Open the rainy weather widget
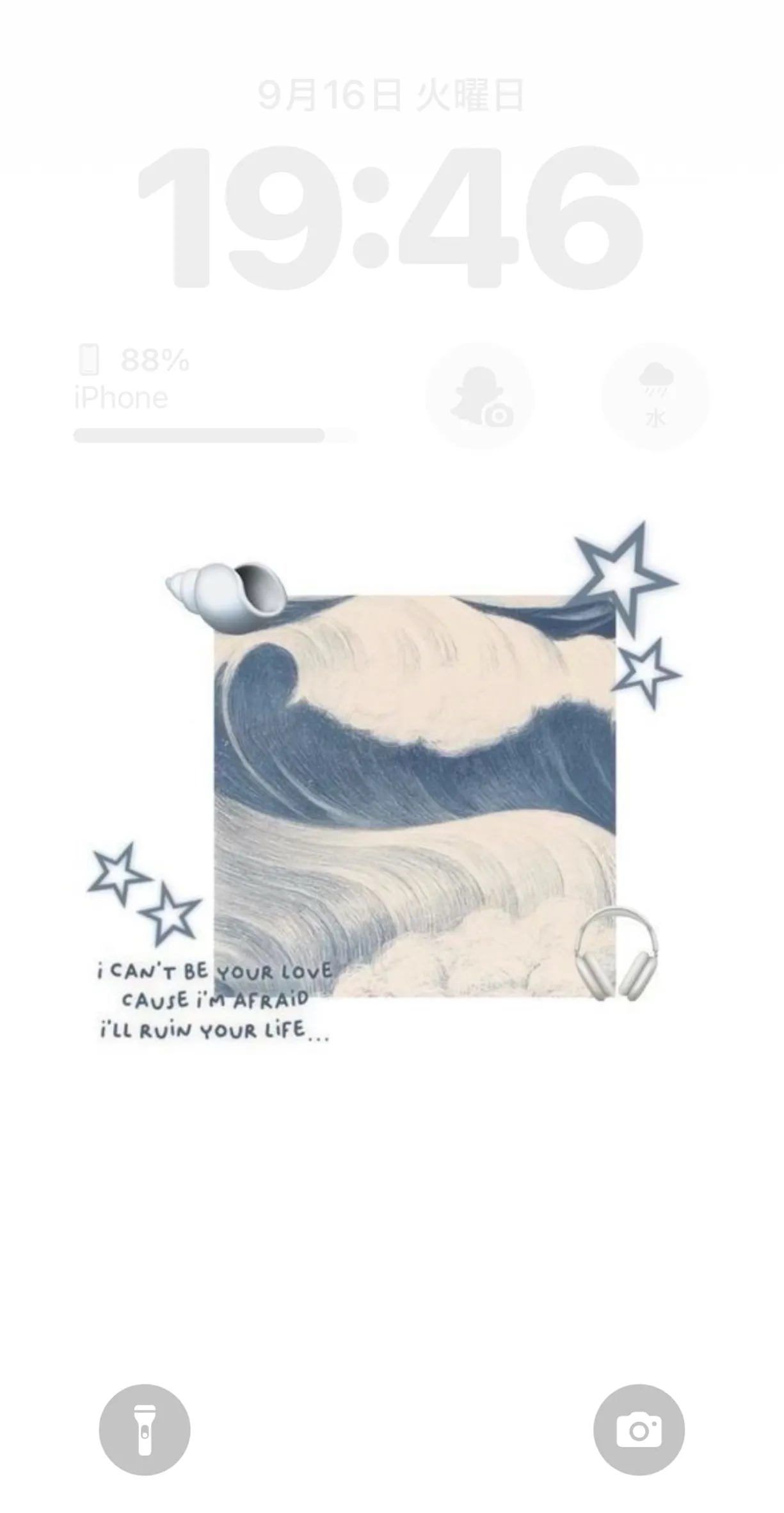Image resolution: width=784 pixels, height=1513 pixels. pos(655,396)
